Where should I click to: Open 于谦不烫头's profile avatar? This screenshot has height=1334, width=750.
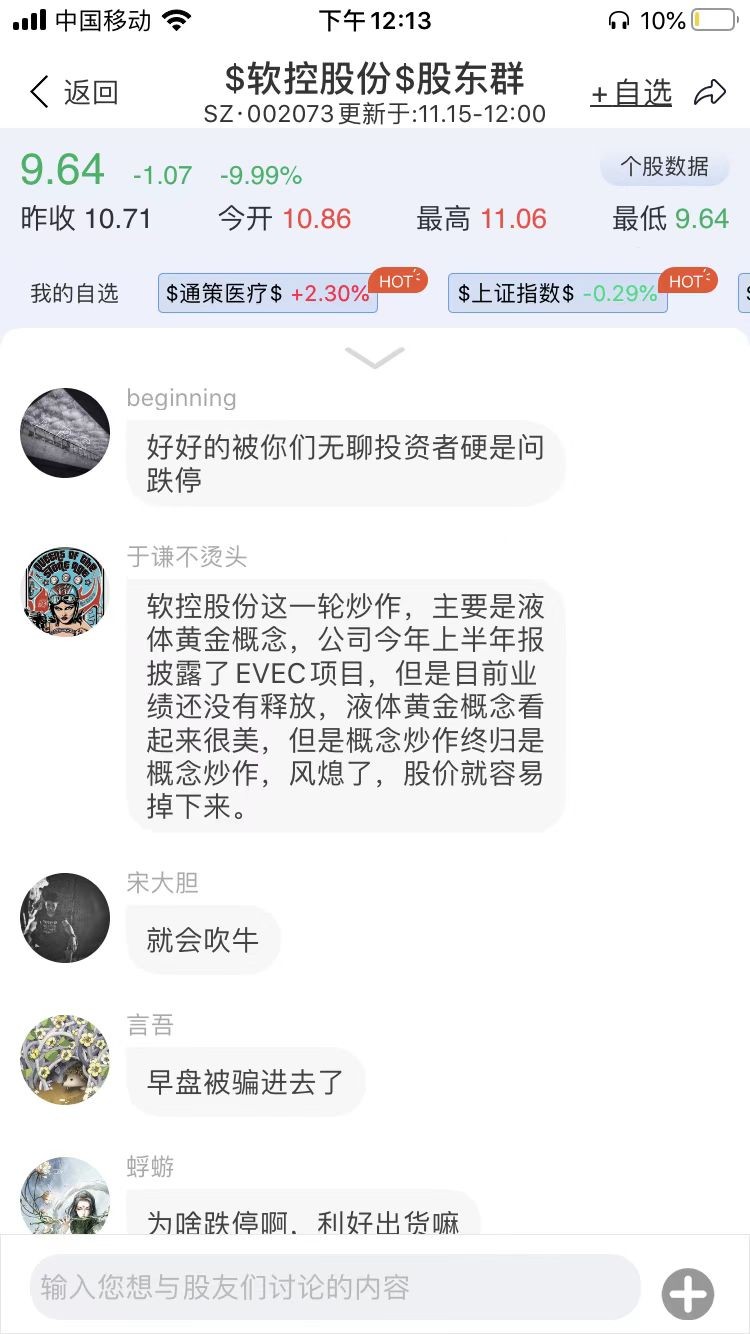tap(64, 592)
